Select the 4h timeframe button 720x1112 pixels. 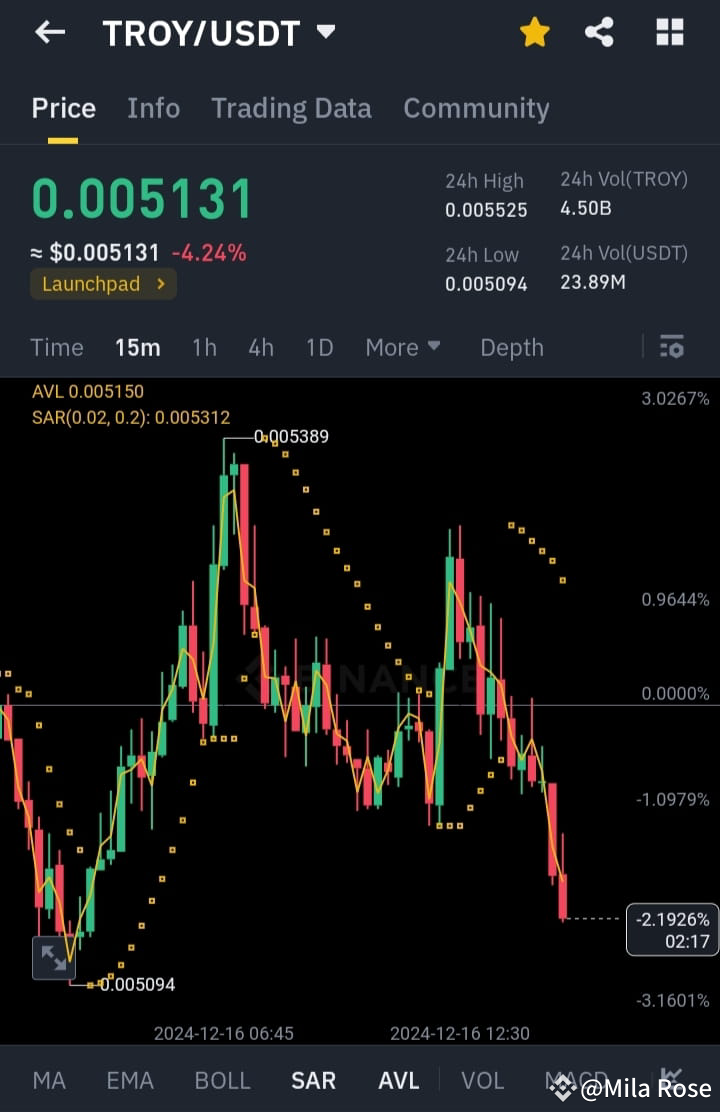click(x=260, y=347)
